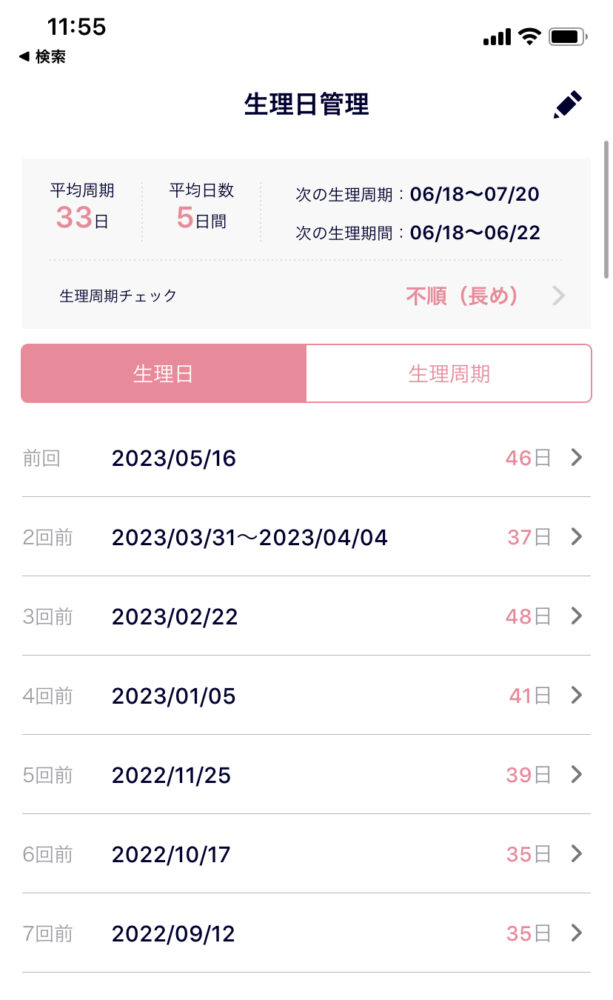
Task: Open the 2022/09/12 period entry
Action: click(306, 933)
